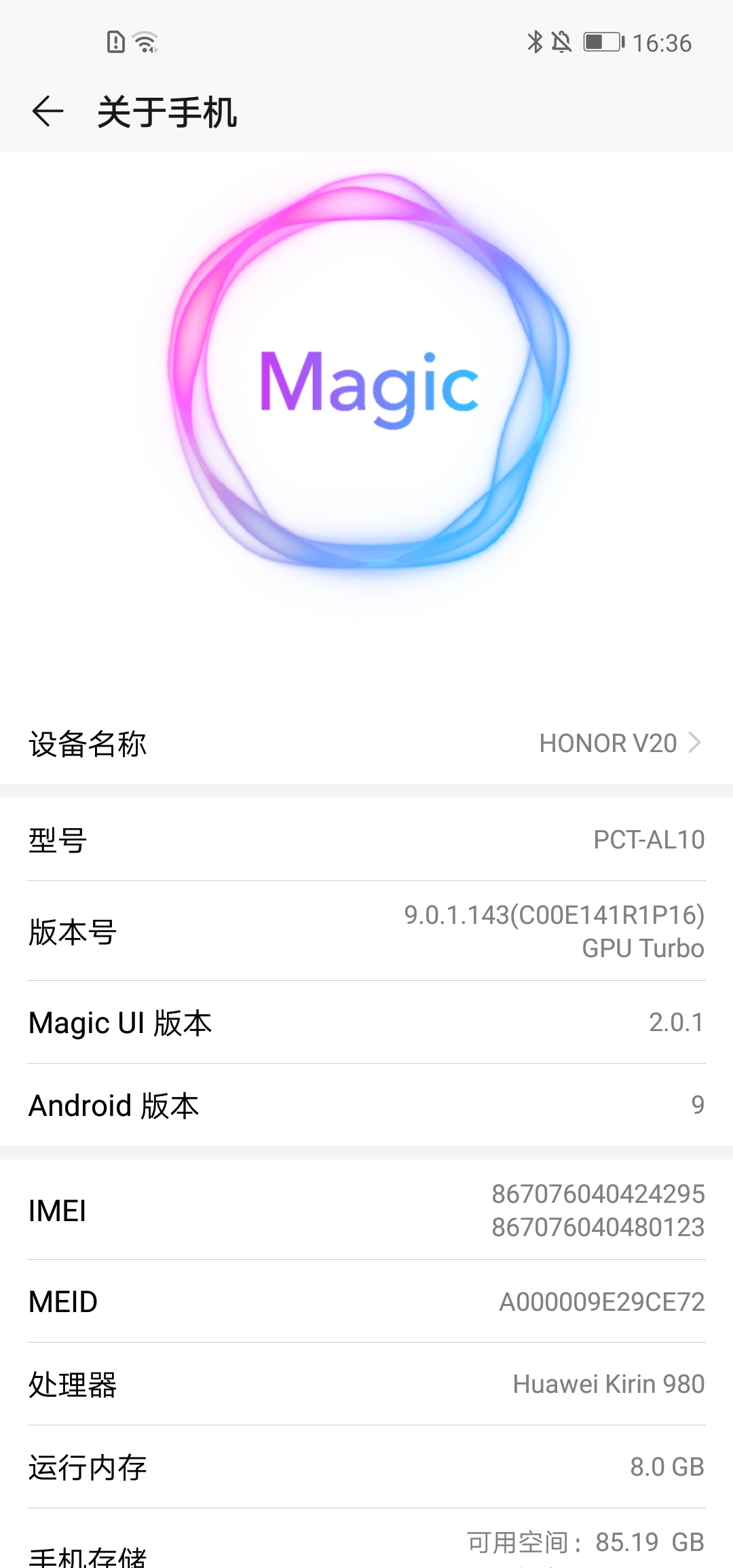Tap the Magic UI 版本 entry

[366, 1022]
